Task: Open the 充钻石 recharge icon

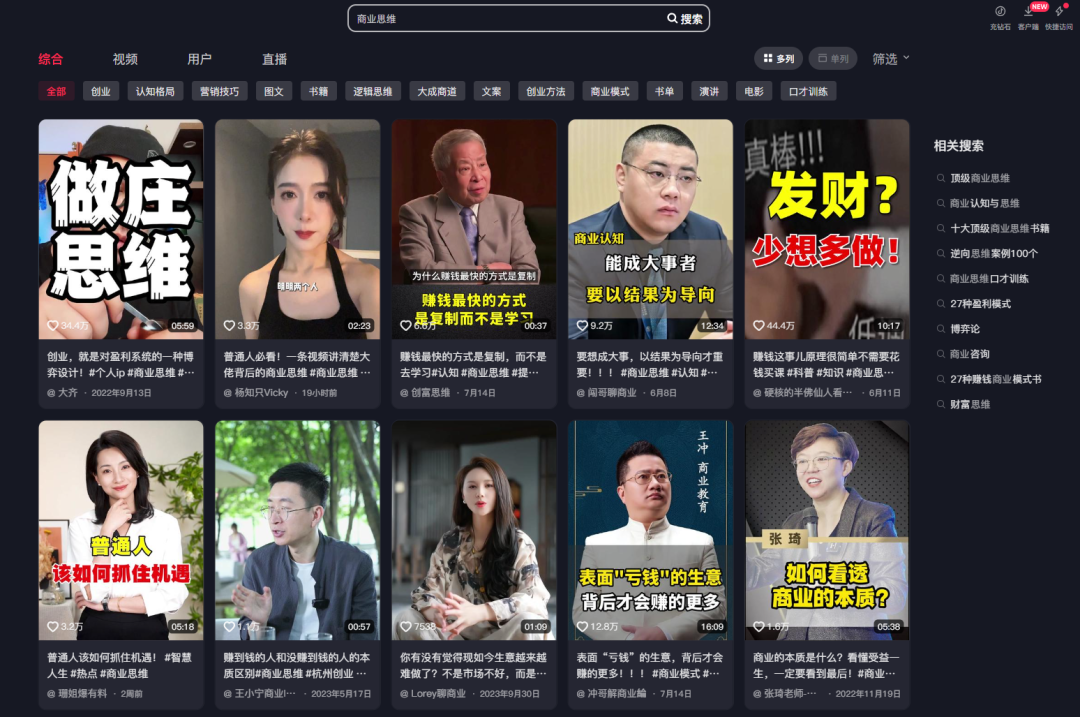Action: [1000, 14]
